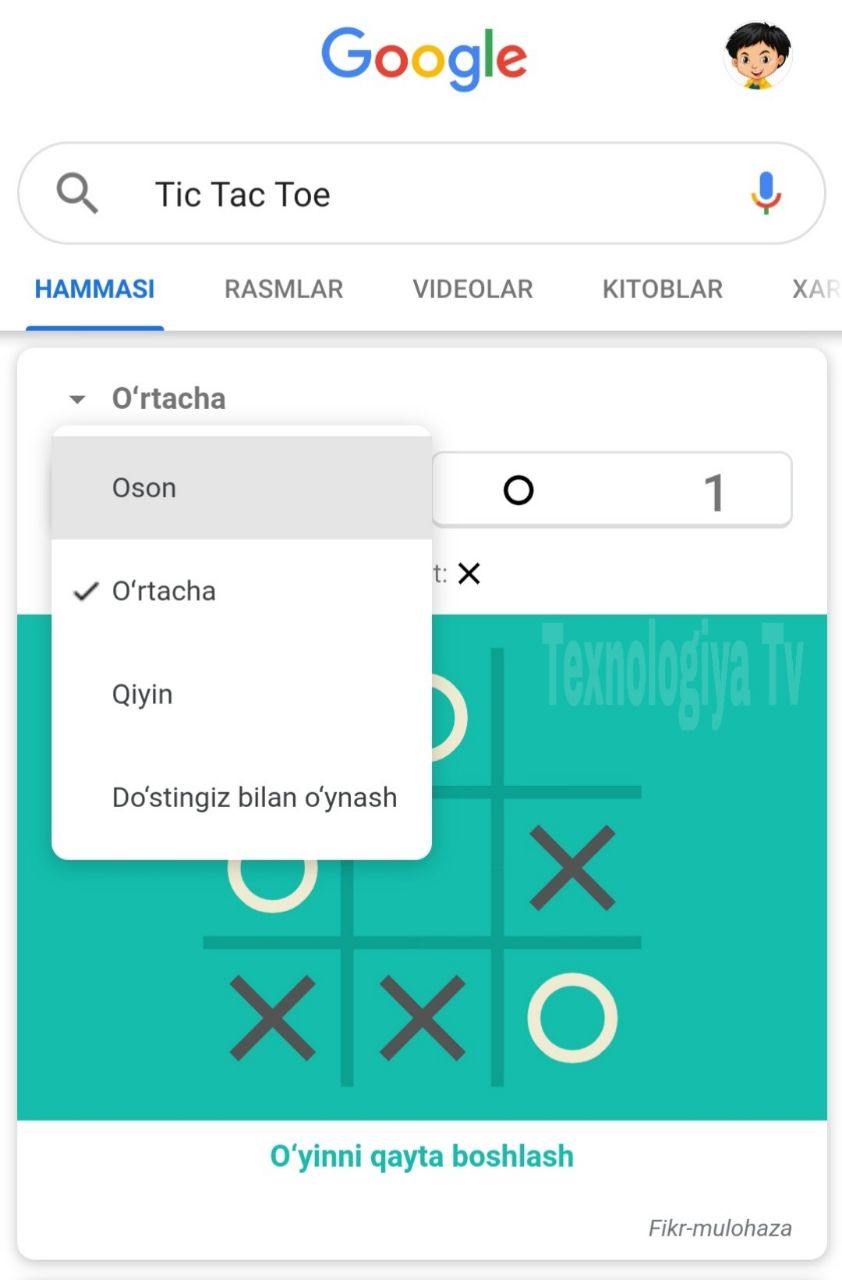
Task: Switch to the Videolar tab
Action: point(472,289)
